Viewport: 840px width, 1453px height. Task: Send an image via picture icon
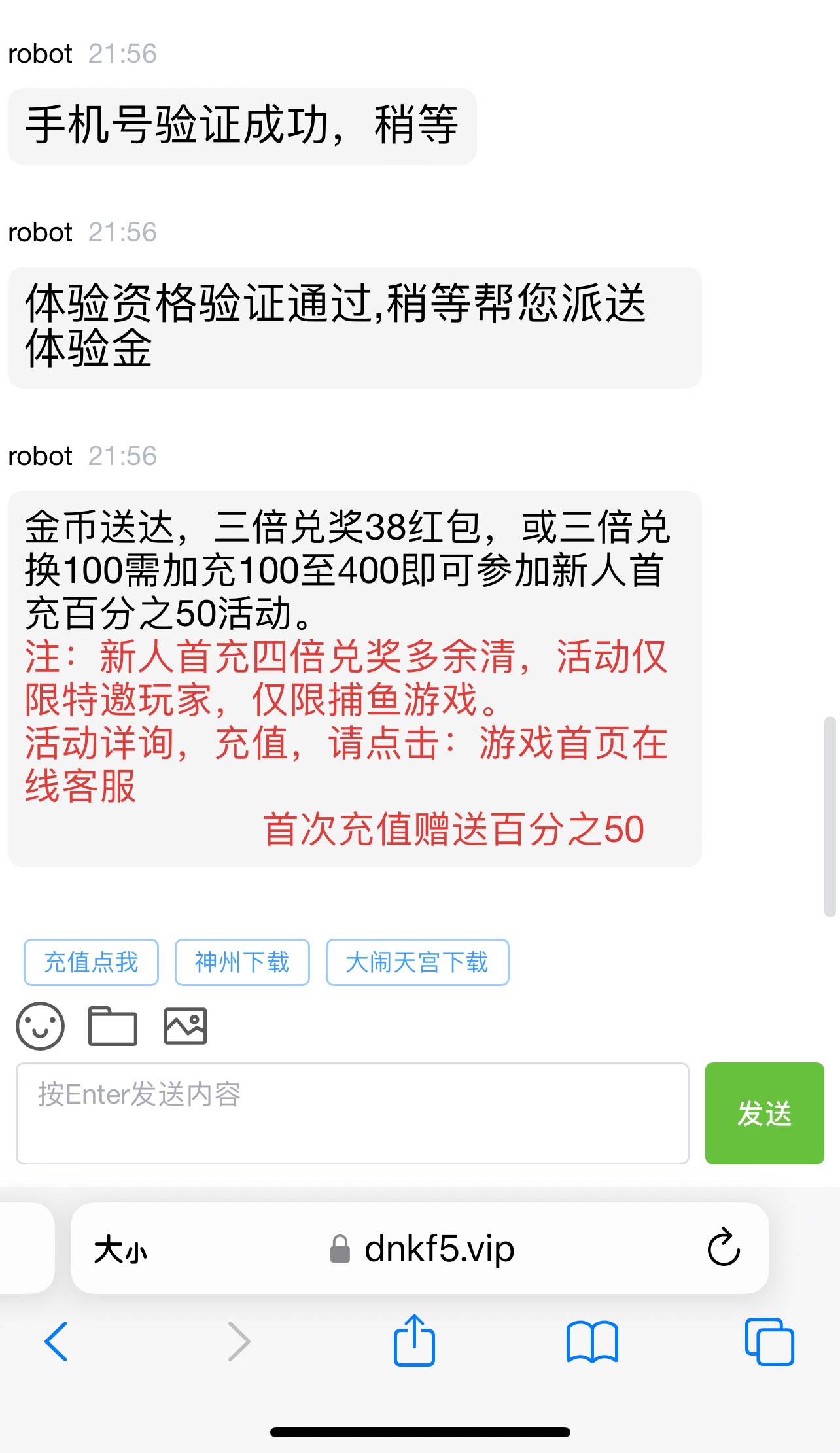point(185,1026)
